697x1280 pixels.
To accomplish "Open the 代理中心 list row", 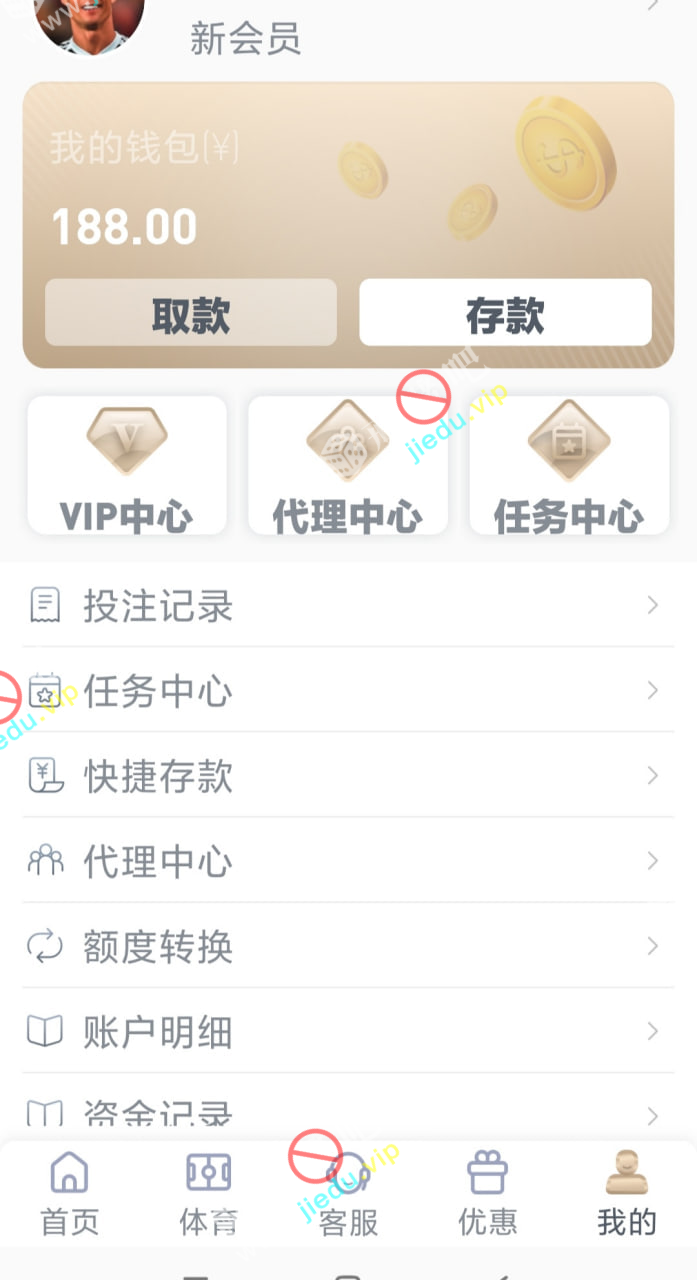I will click(x=348, y=861).
